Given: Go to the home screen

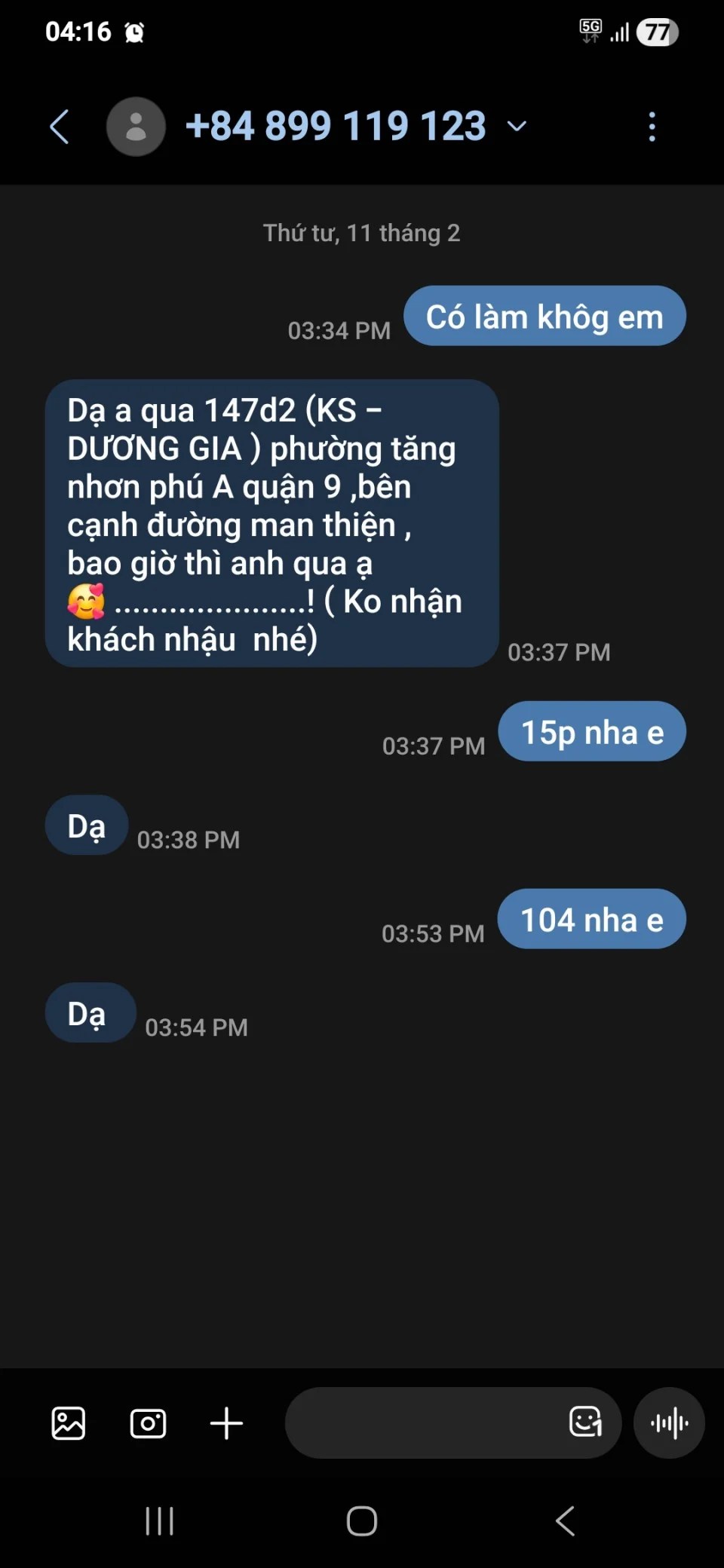Looking at the screenshot, I should coord(362,1521).
